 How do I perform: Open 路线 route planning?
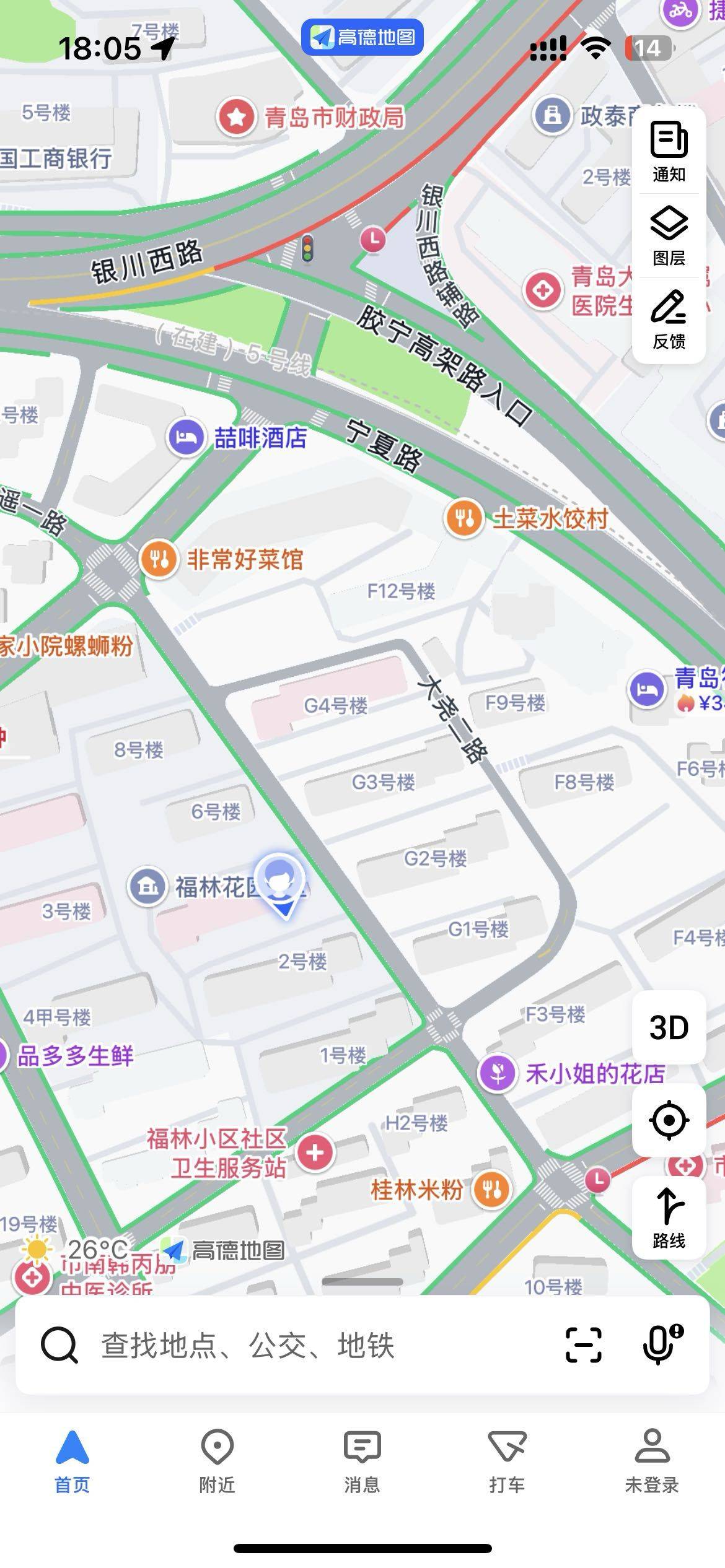(x=669, y=1217)
